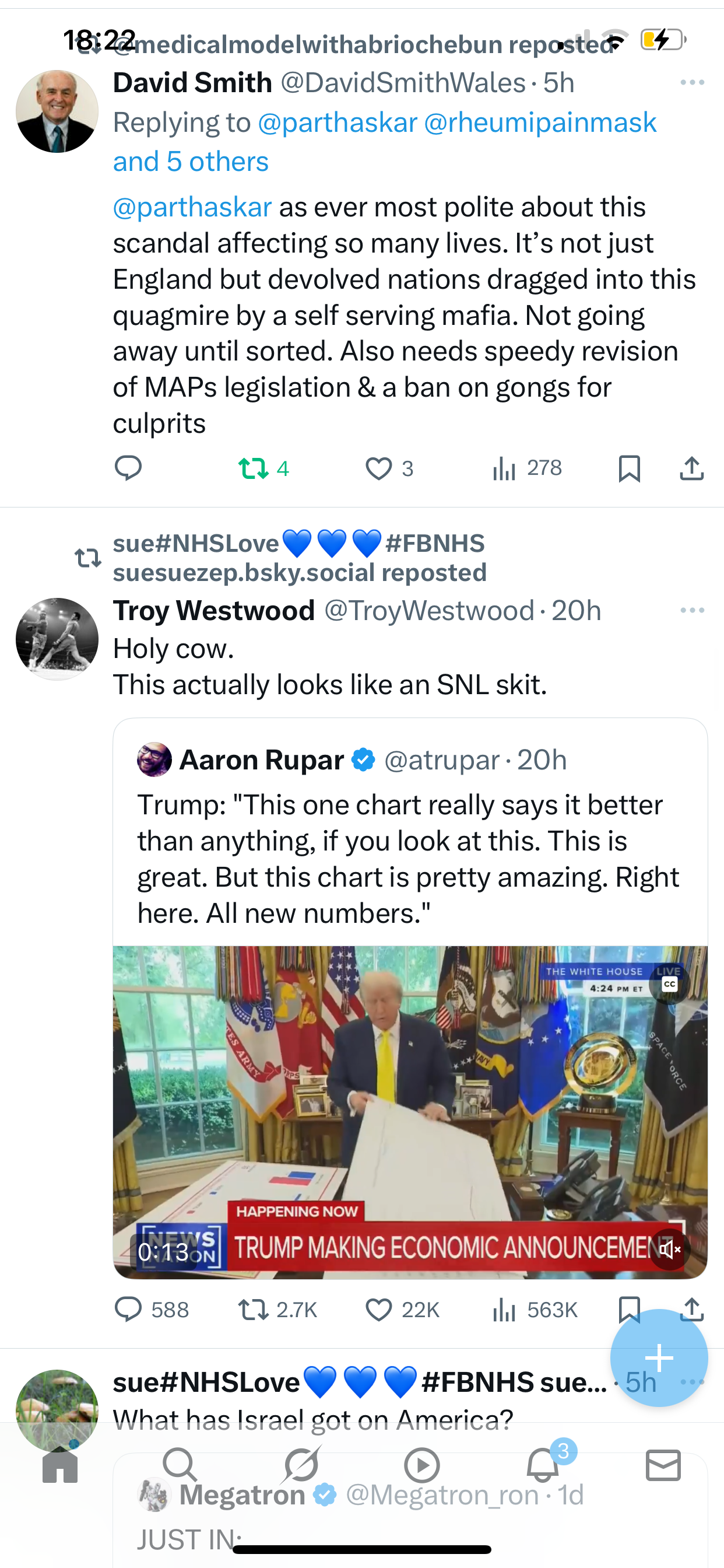
Task: Toggle closed captions on the video
Action: tap(669, 984)
